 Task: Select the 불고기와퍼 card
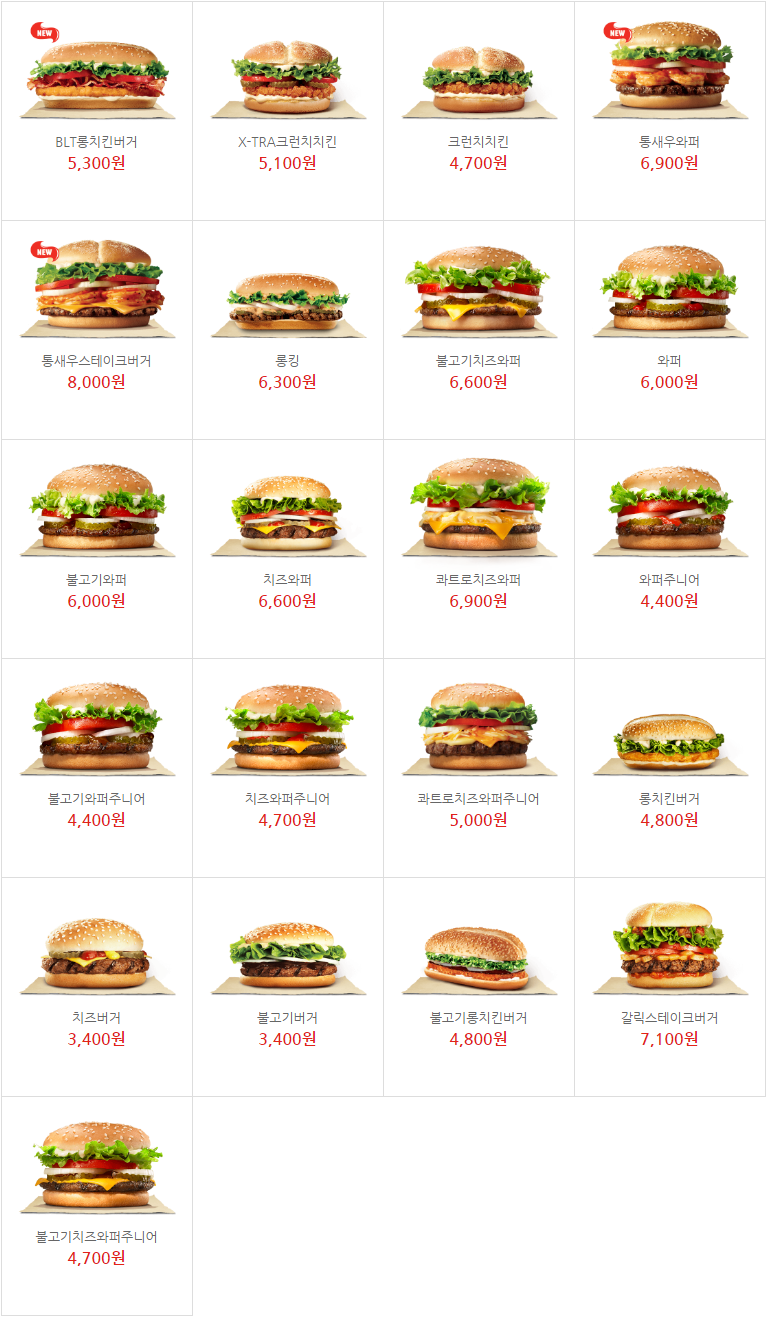[x=97, y=549]
